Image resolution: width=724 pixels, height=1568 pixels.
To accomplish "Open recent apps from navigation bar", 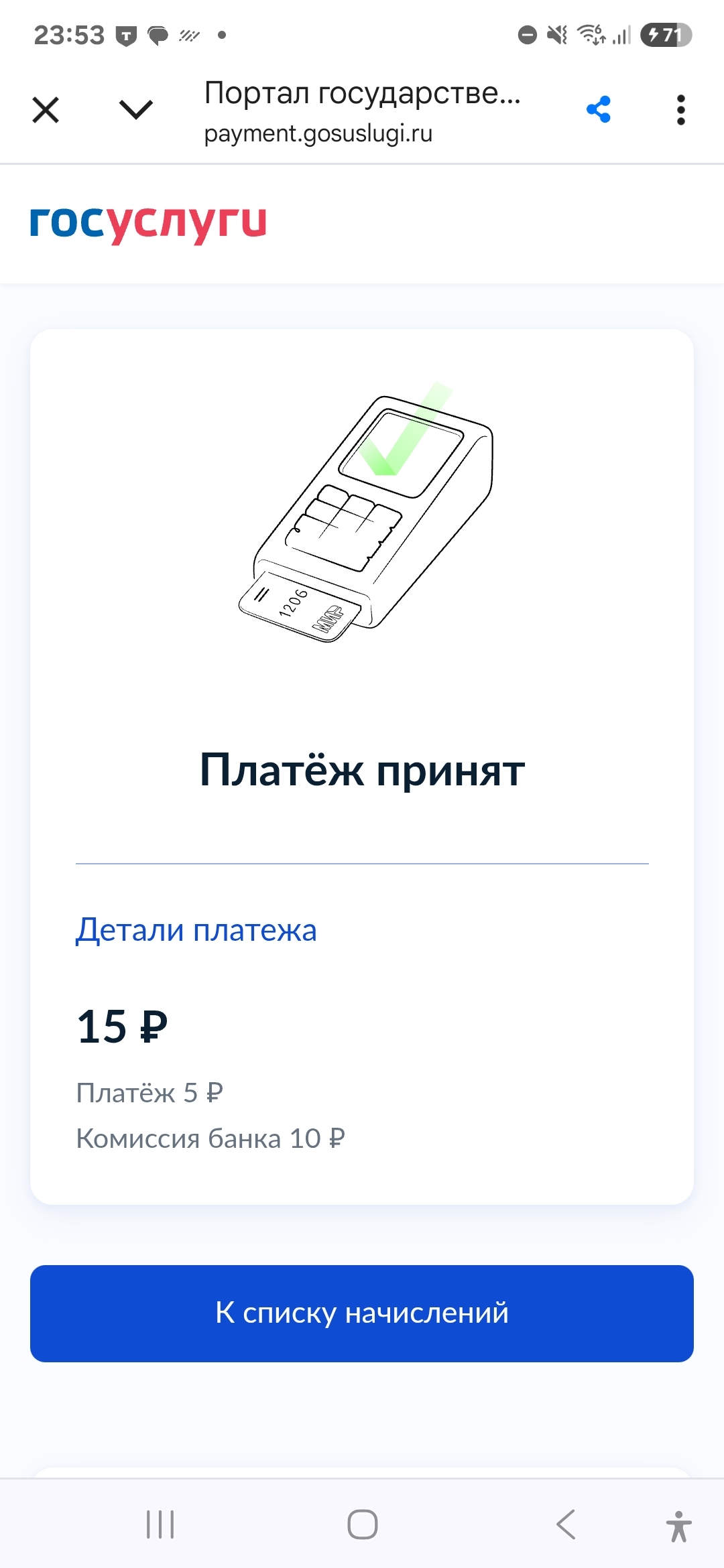I will point(160,1524).
